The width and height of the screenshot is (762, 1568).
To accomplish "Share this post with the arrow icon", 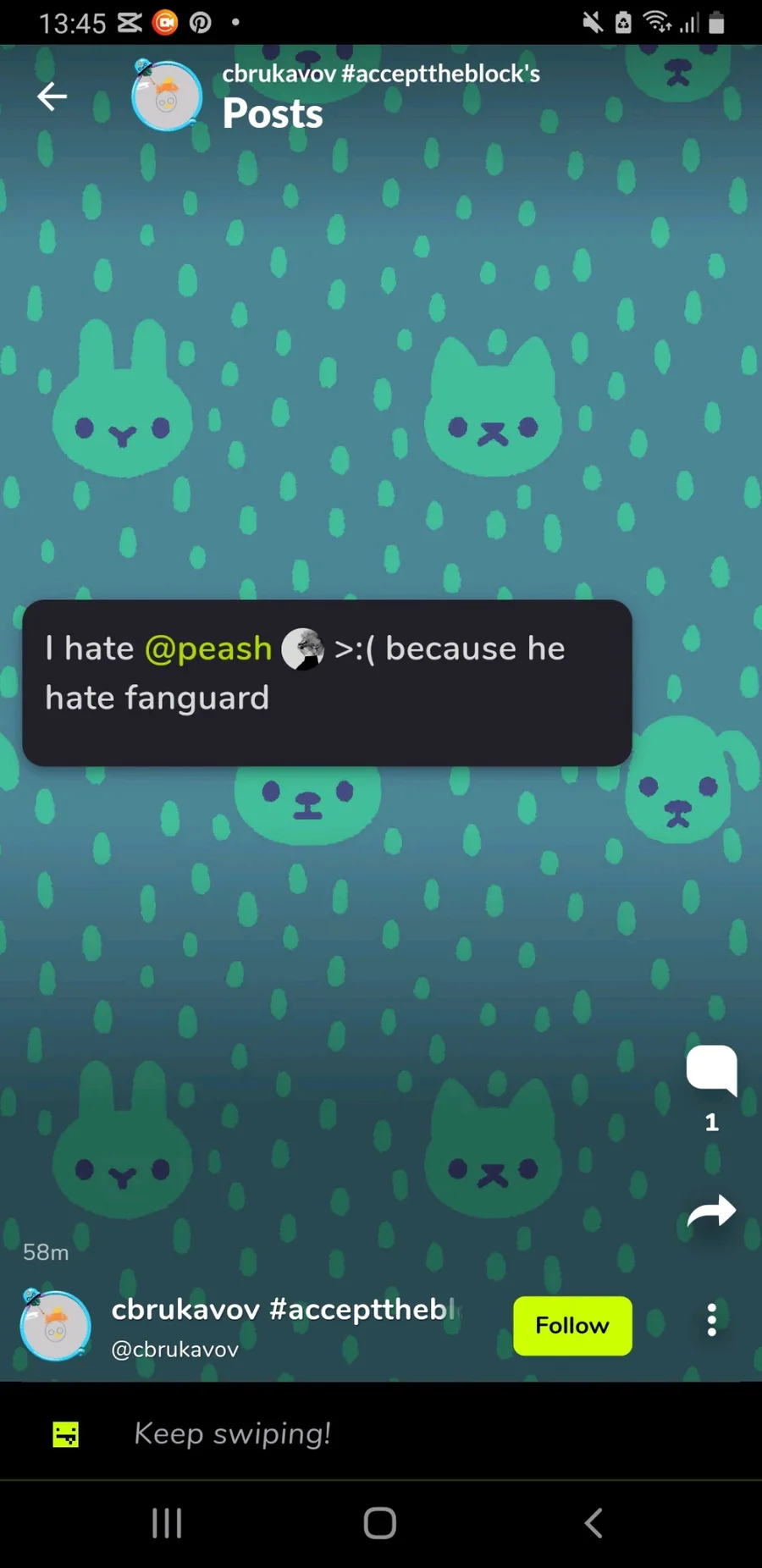I will point(711,1212).
